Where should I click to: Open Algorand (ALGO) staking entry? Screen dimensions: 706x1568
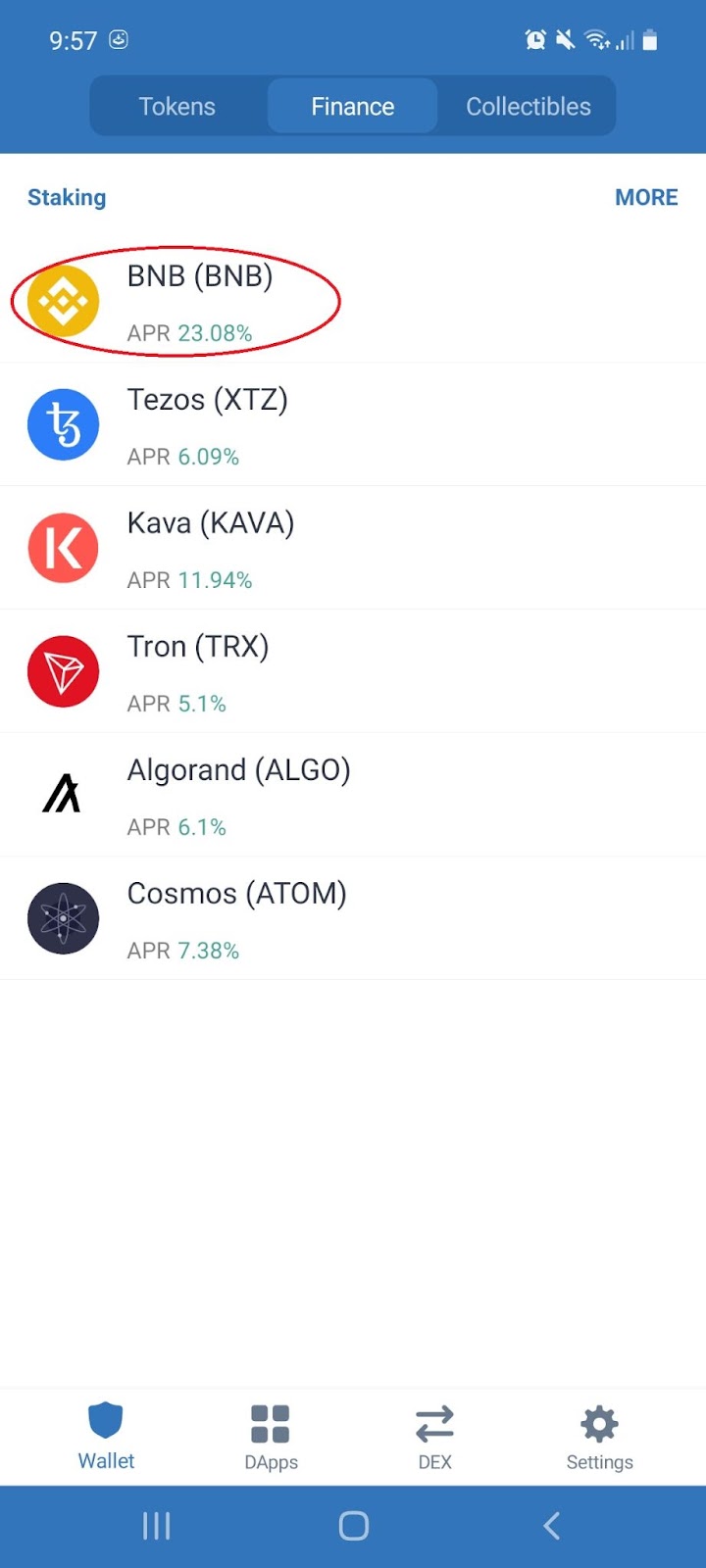click(x=238, y=796)
